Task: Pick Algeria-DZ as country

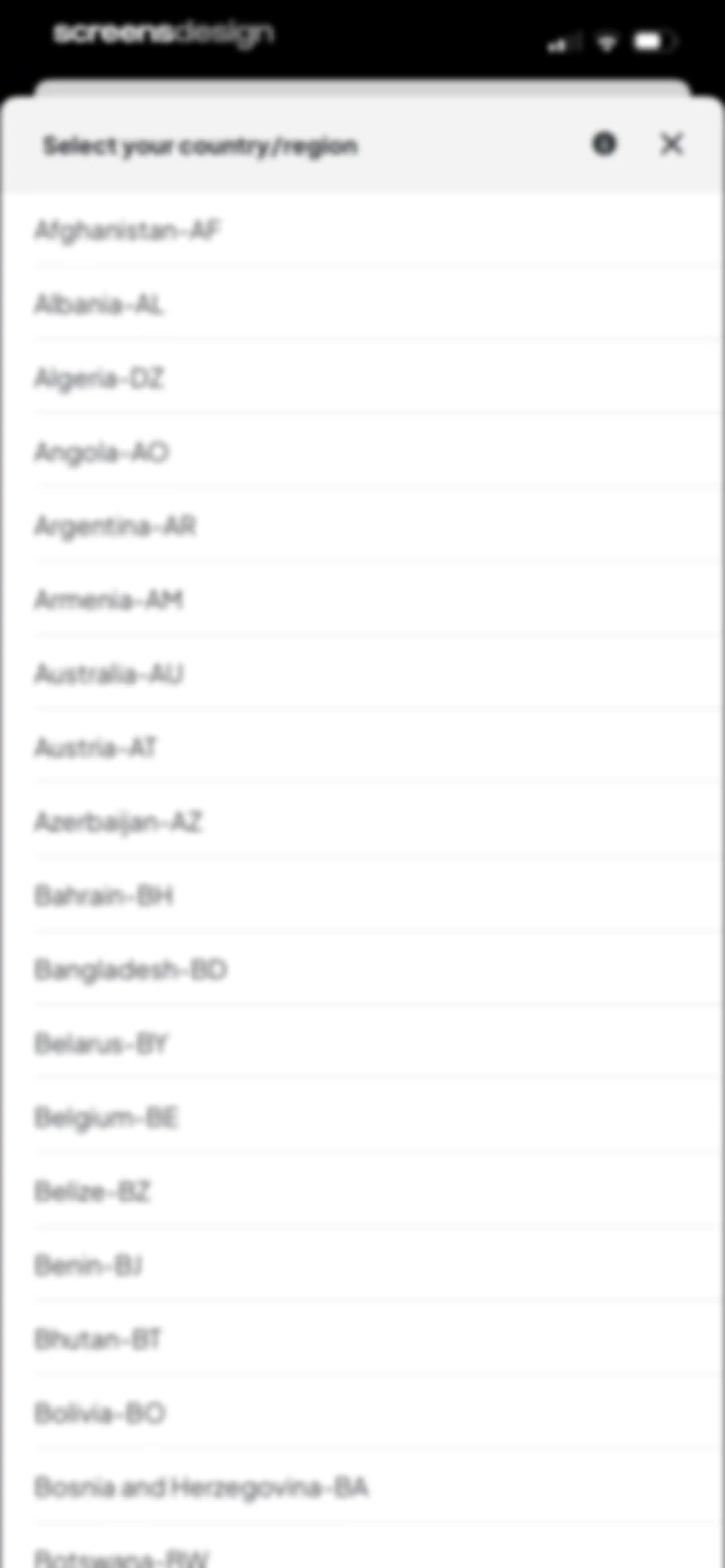Action: (x=362, y=378)
